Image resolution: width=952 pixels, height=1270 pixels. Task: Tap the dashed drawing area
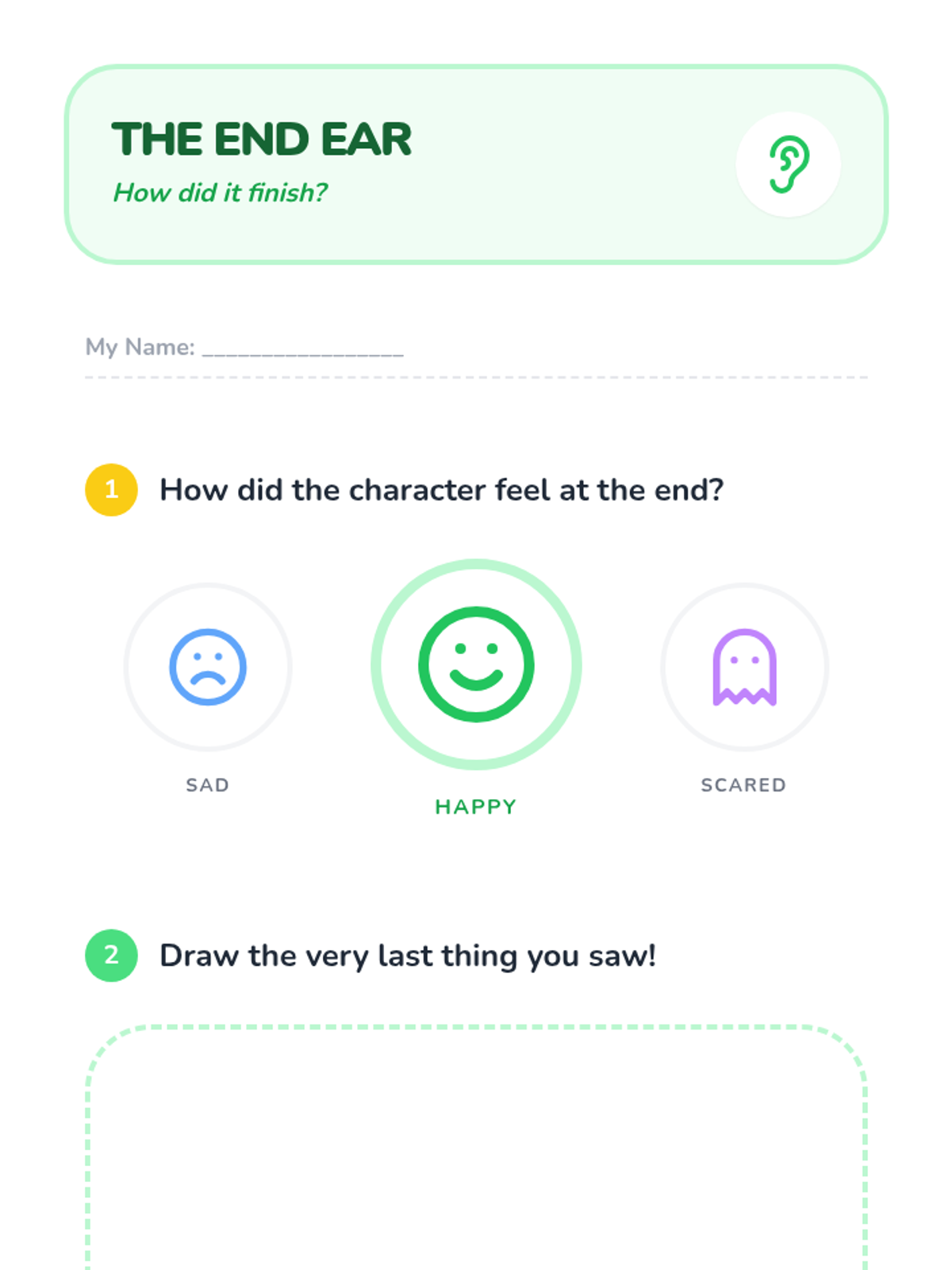pyautogui.click(x=476, y=1148)
